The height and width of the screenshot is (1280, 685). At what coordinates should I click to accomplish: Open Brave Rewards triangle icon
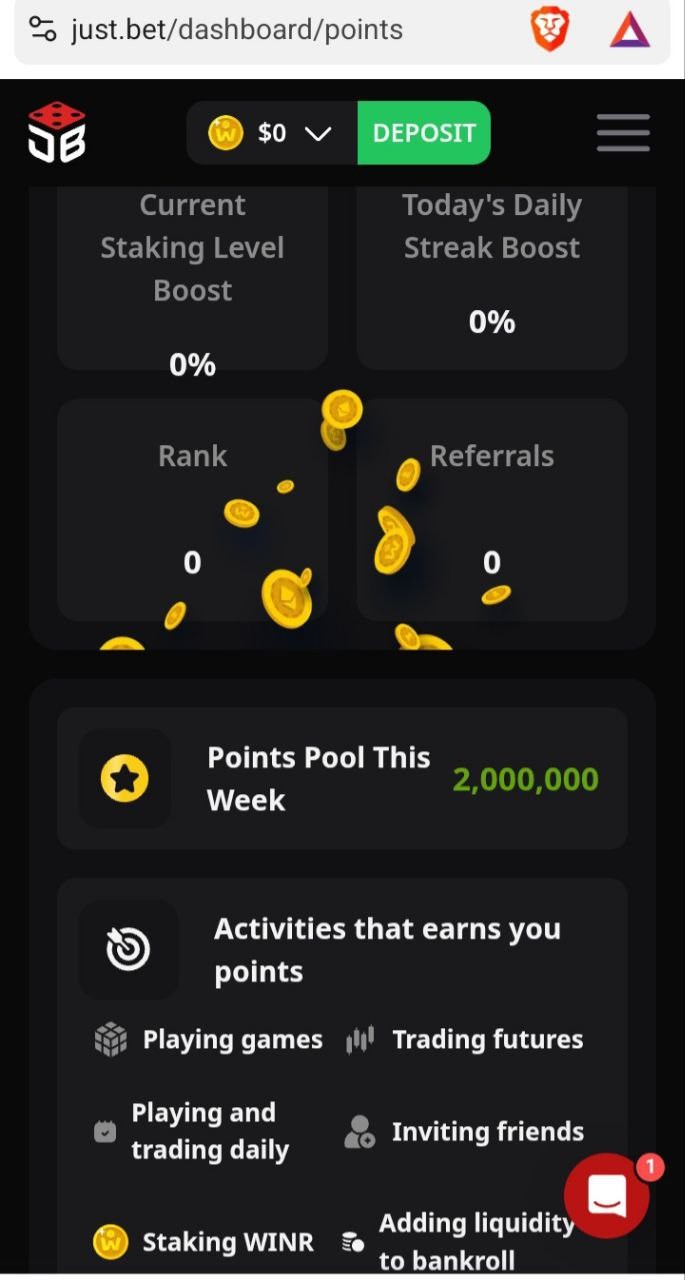click(x=630, y=30)
